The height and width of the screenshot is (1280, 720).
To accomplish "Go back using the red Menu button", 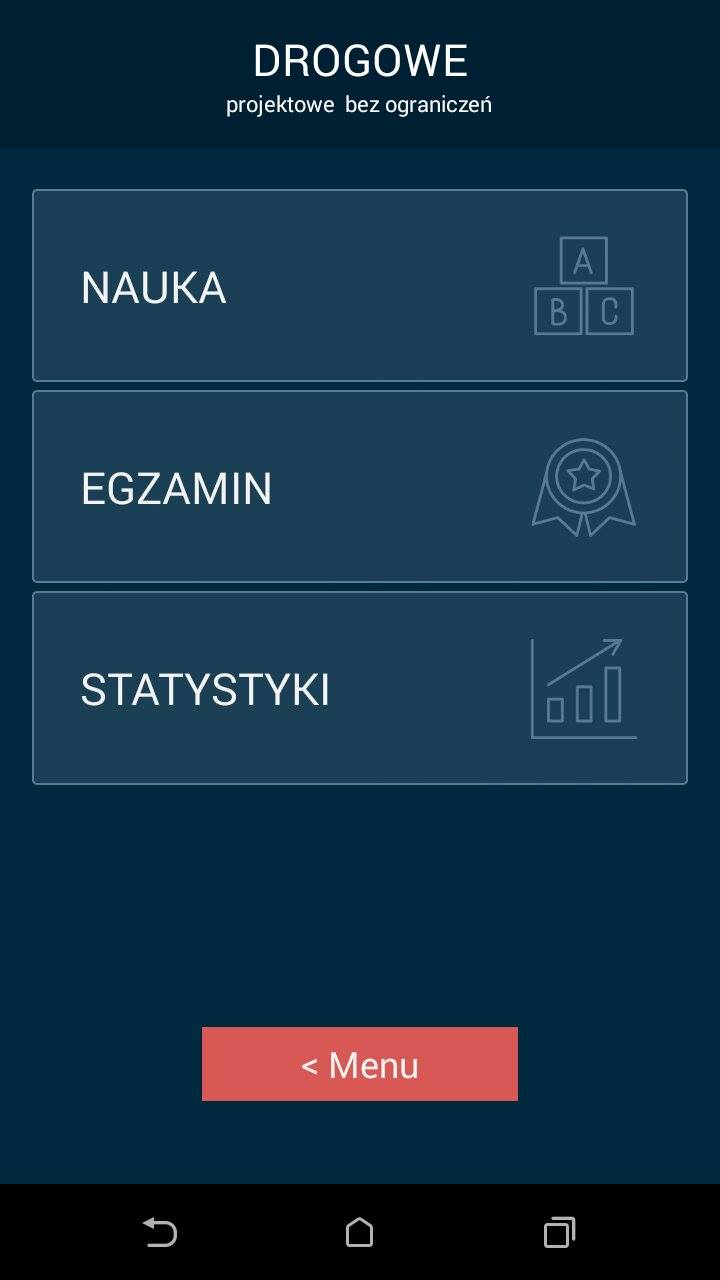I will click(x=360, y=1064).
